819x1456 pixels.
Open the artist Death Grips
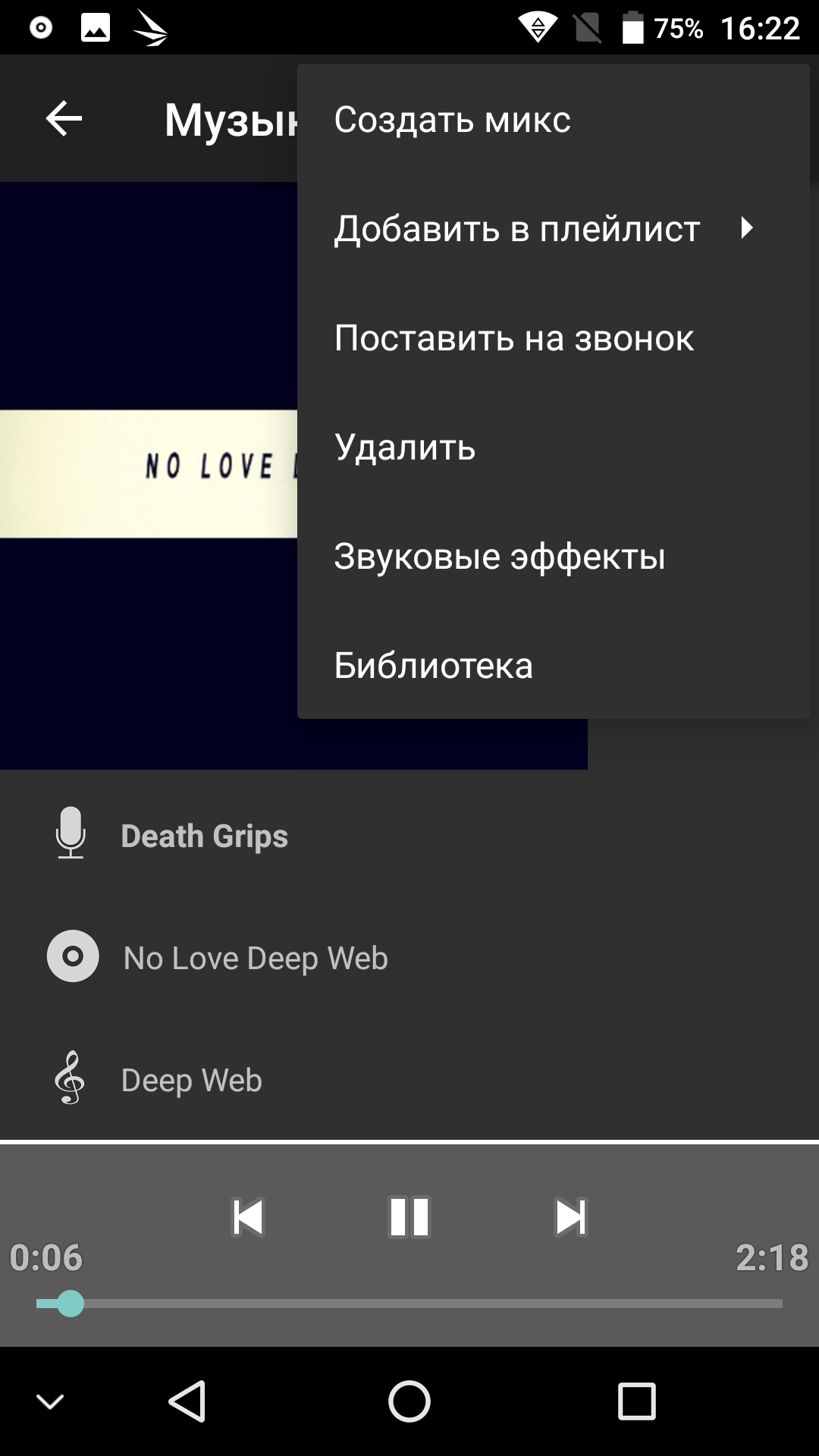coord(204,836)
